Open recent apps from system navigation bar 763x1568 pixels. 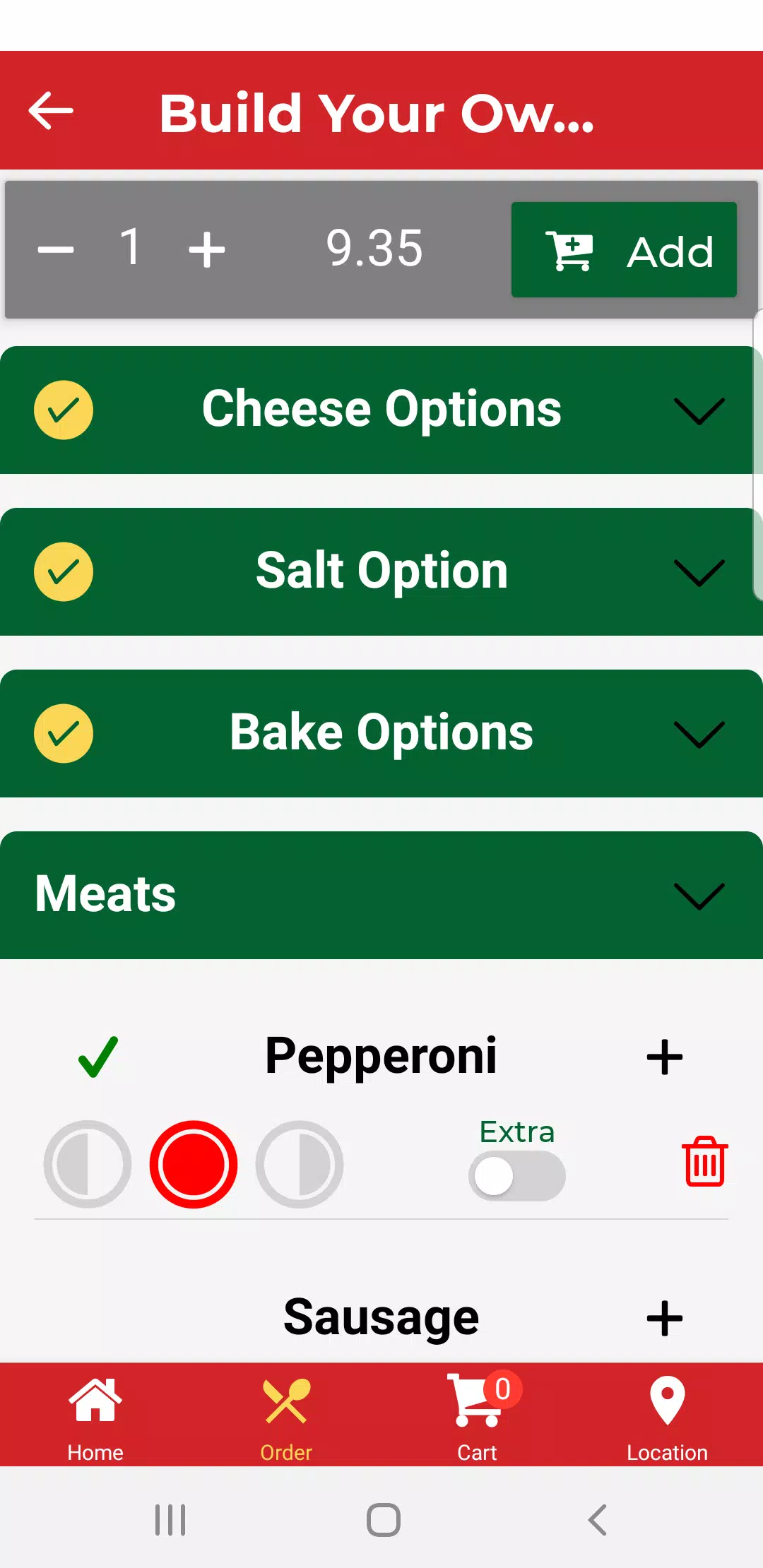pos(170,1520)
